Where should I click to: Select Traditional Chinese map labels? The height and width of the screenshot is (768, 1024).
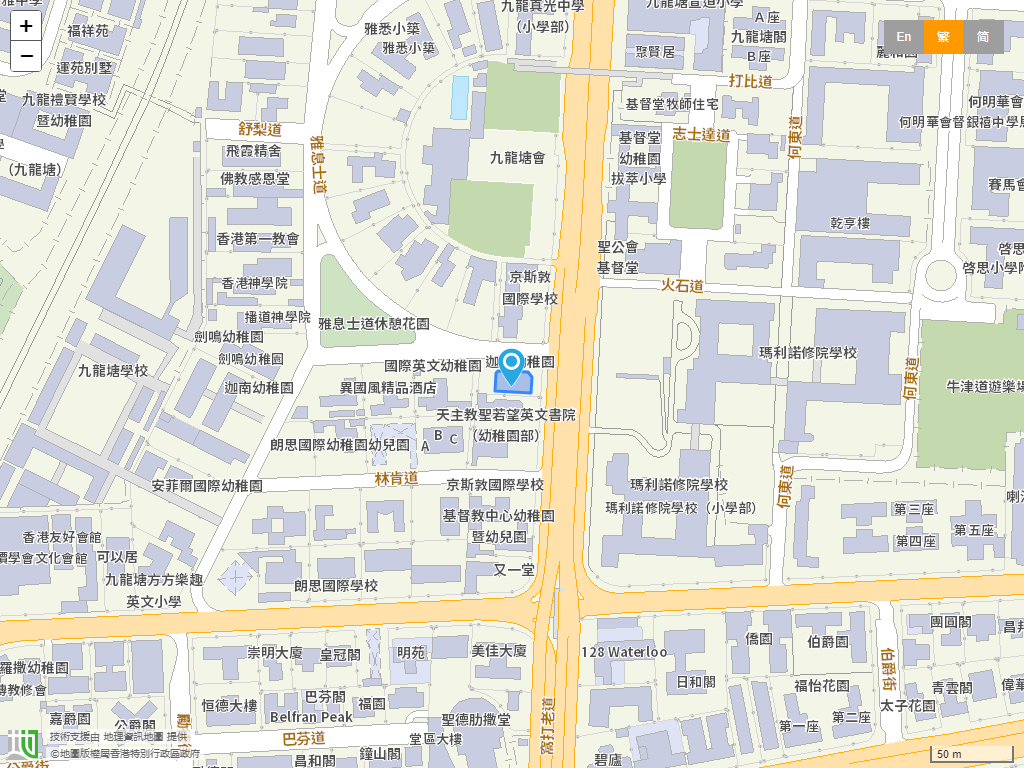(x=943, y=37)
